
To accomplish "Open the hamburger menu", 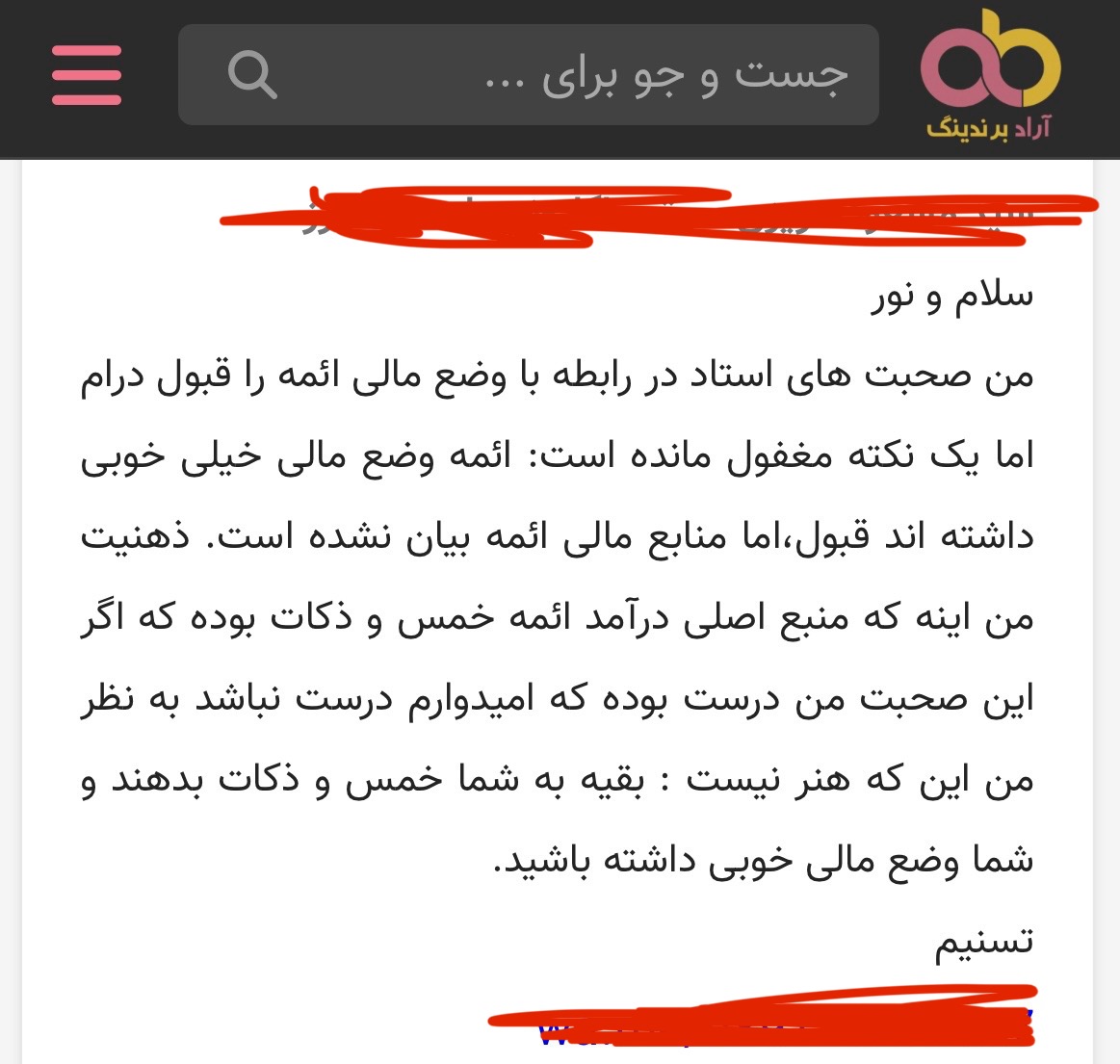I will 87,74.
